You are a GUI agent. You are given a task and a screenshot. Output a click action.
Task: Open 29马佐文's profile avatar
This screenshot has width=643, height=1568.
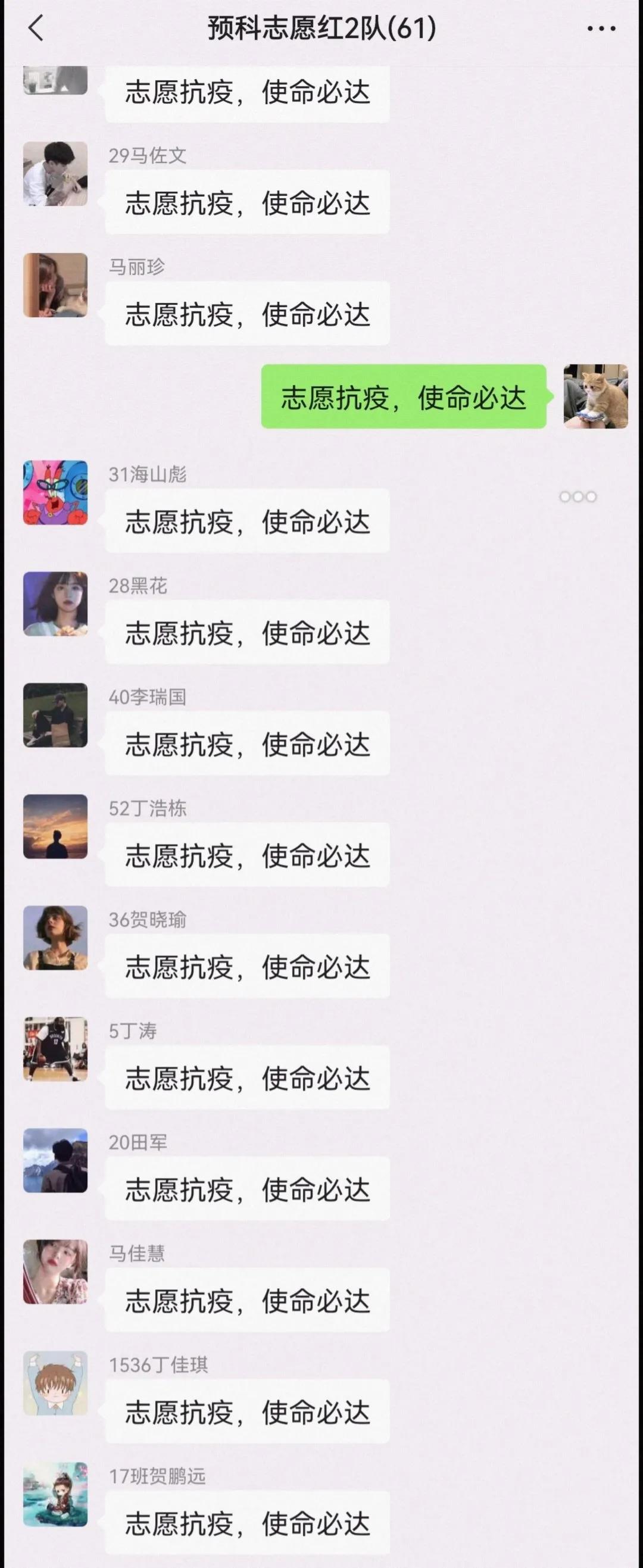55,174
